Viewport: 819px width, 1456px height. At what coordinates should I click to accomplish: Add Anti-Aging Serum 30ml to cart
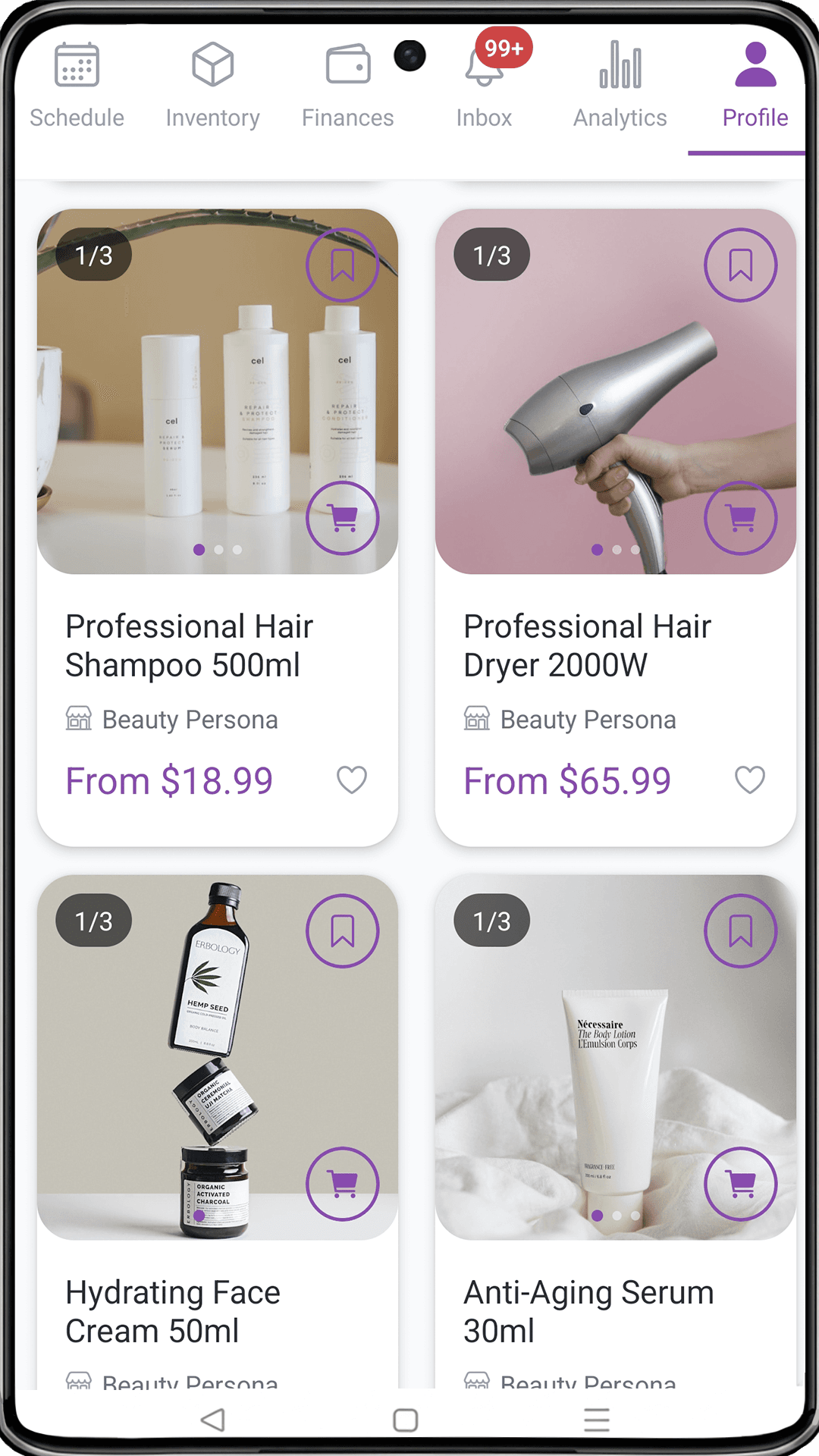click(741, 1184)
